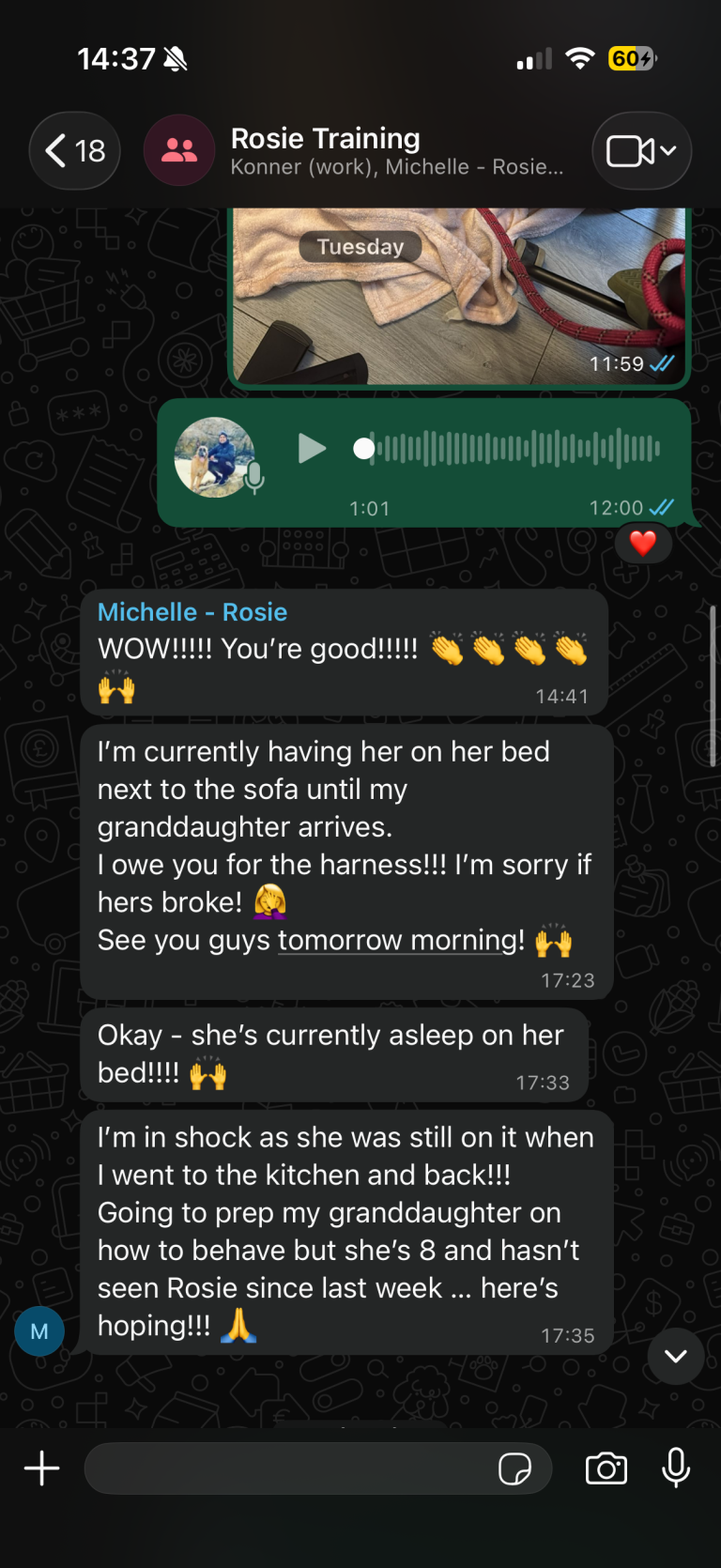Tap the 'tomorrow morning' underlined link
721x1568 pixels.
[401, 940]
